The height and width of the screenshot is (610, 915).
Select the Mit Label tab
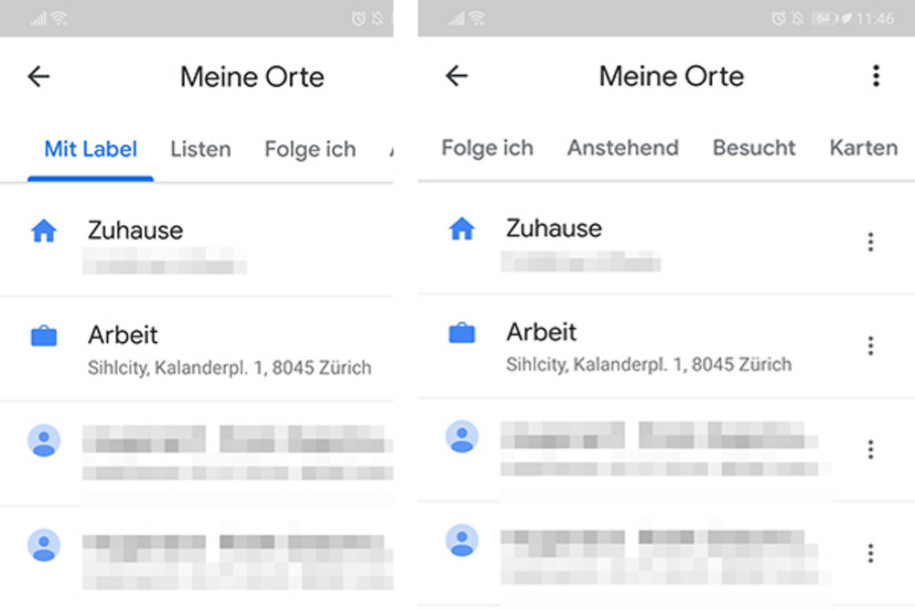(x=90, y=150)
